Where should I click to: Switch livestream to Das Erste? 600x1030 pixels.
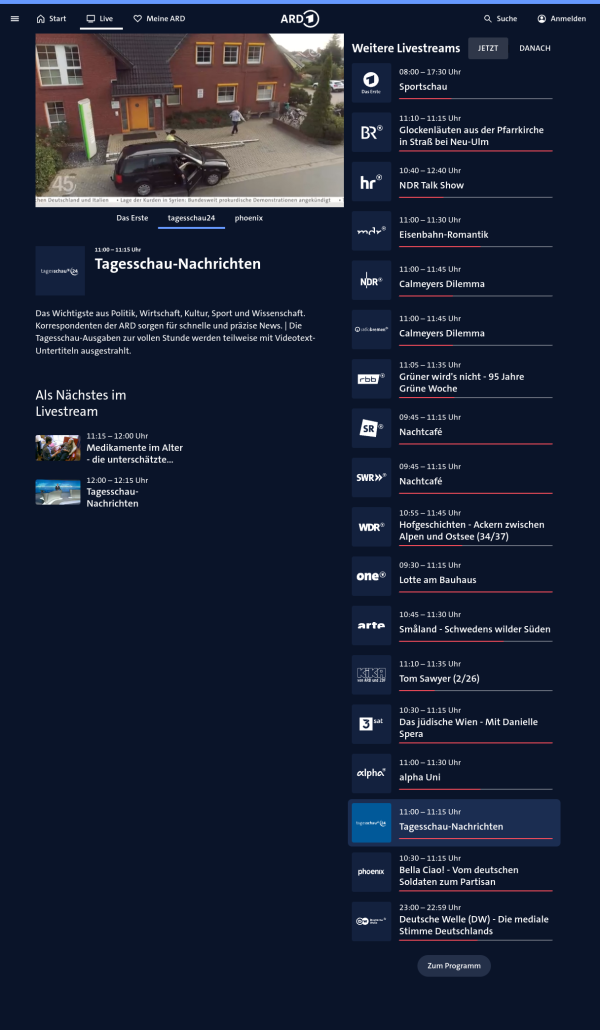point(132,217)
